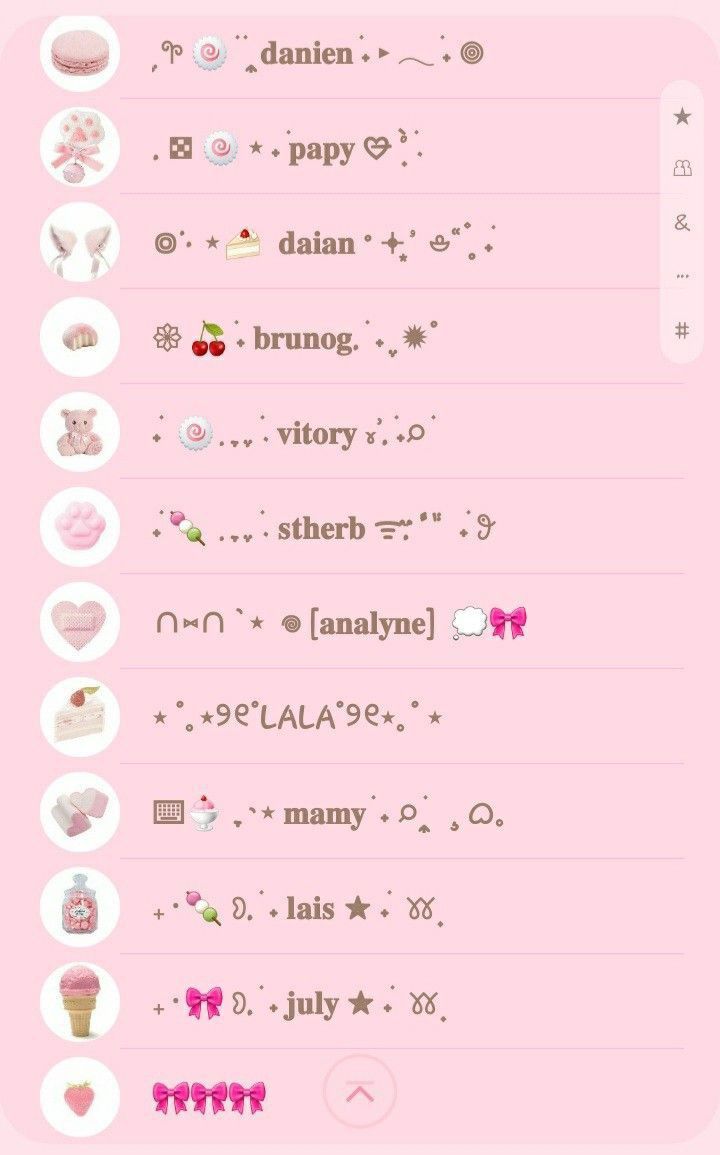Open the vitory contact

point(360,432)
